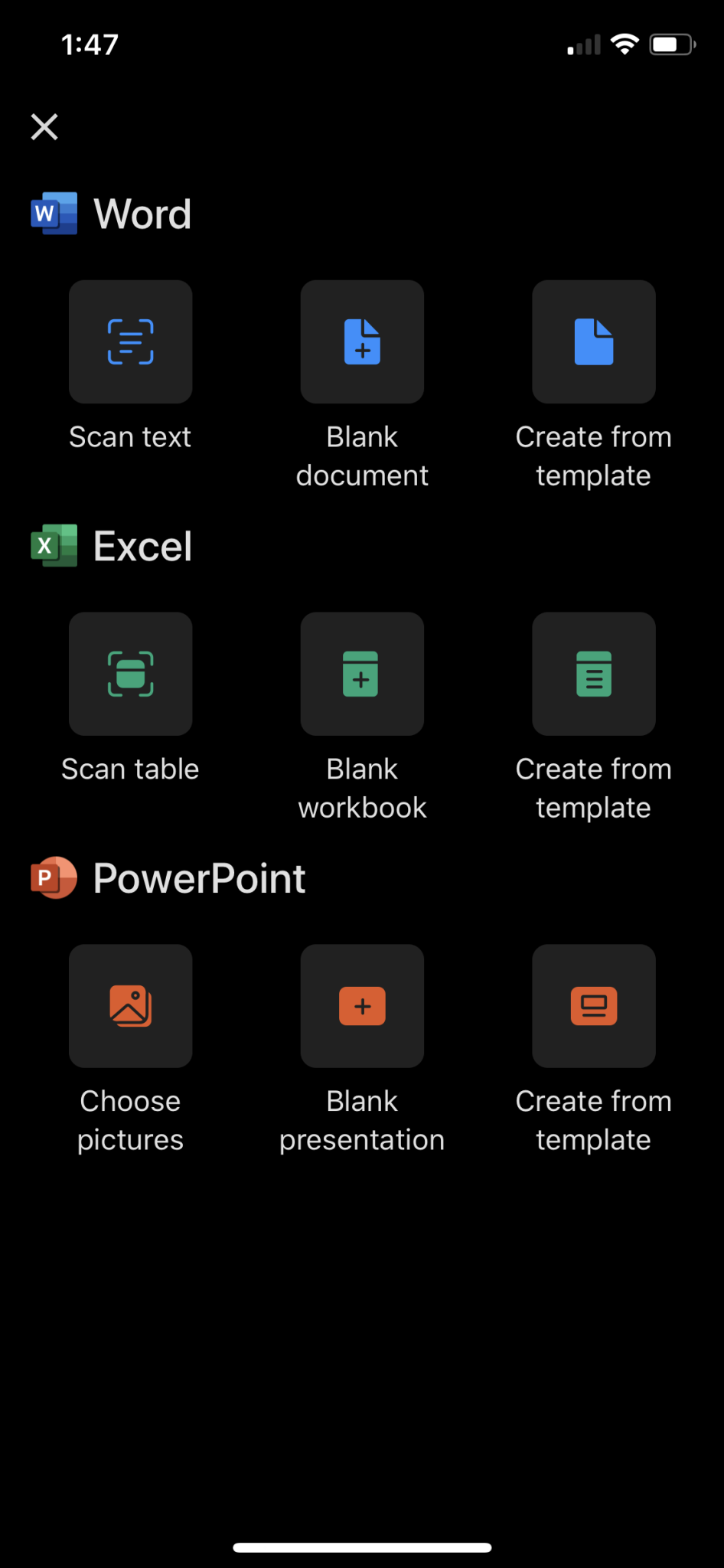
Task: Click the Word app logo
Action: tap(53, 214)
